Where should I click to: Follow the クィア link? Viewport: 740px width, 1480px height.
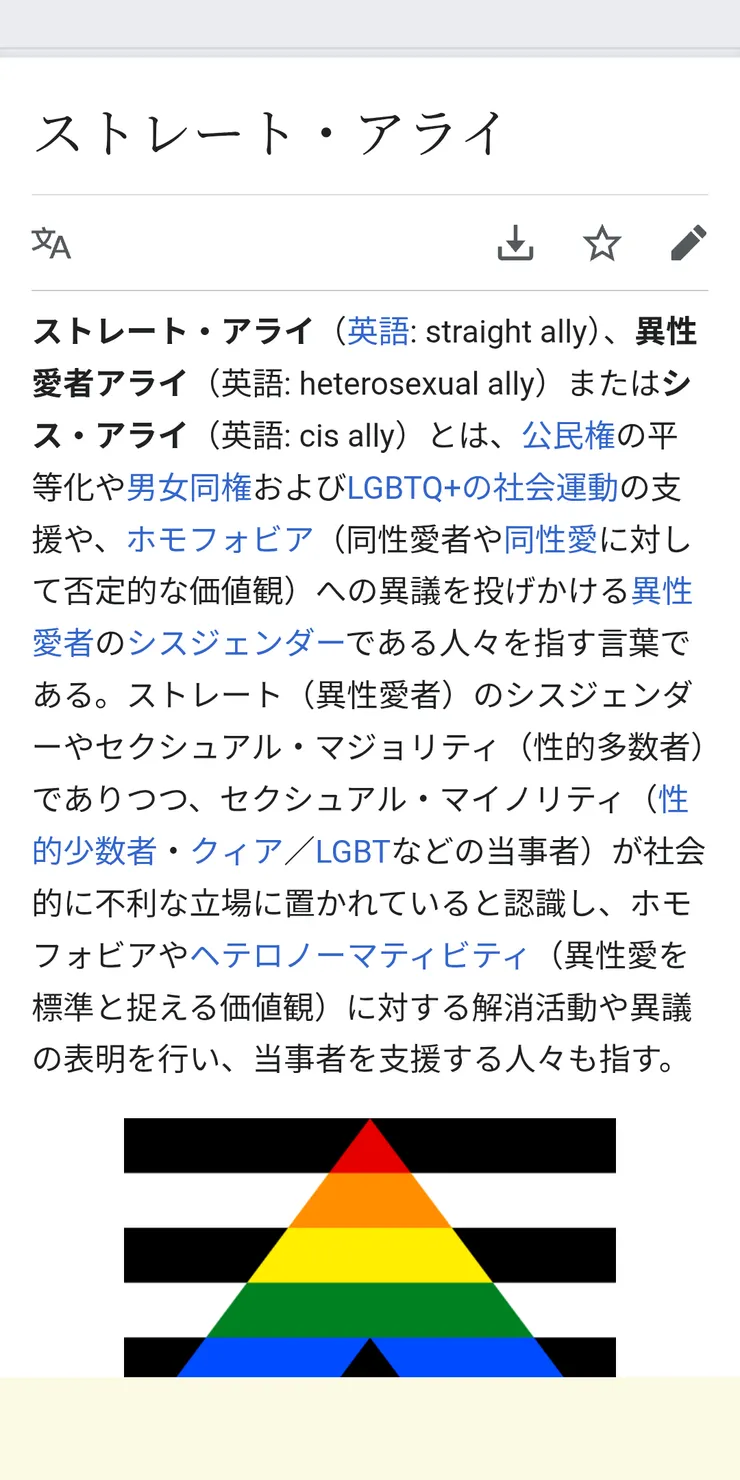[x=237, y=851]
